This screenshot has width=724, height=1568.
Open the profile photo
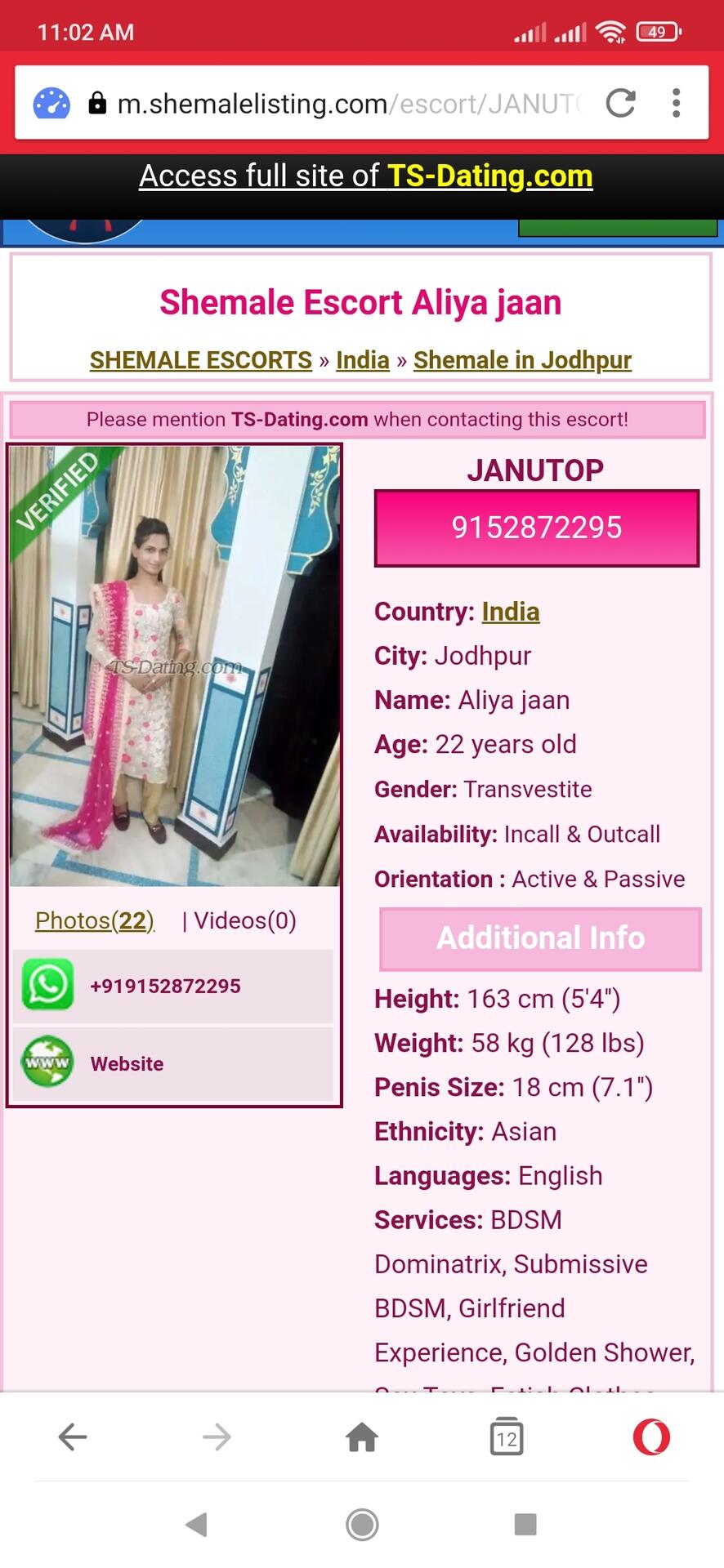point(174,666)
